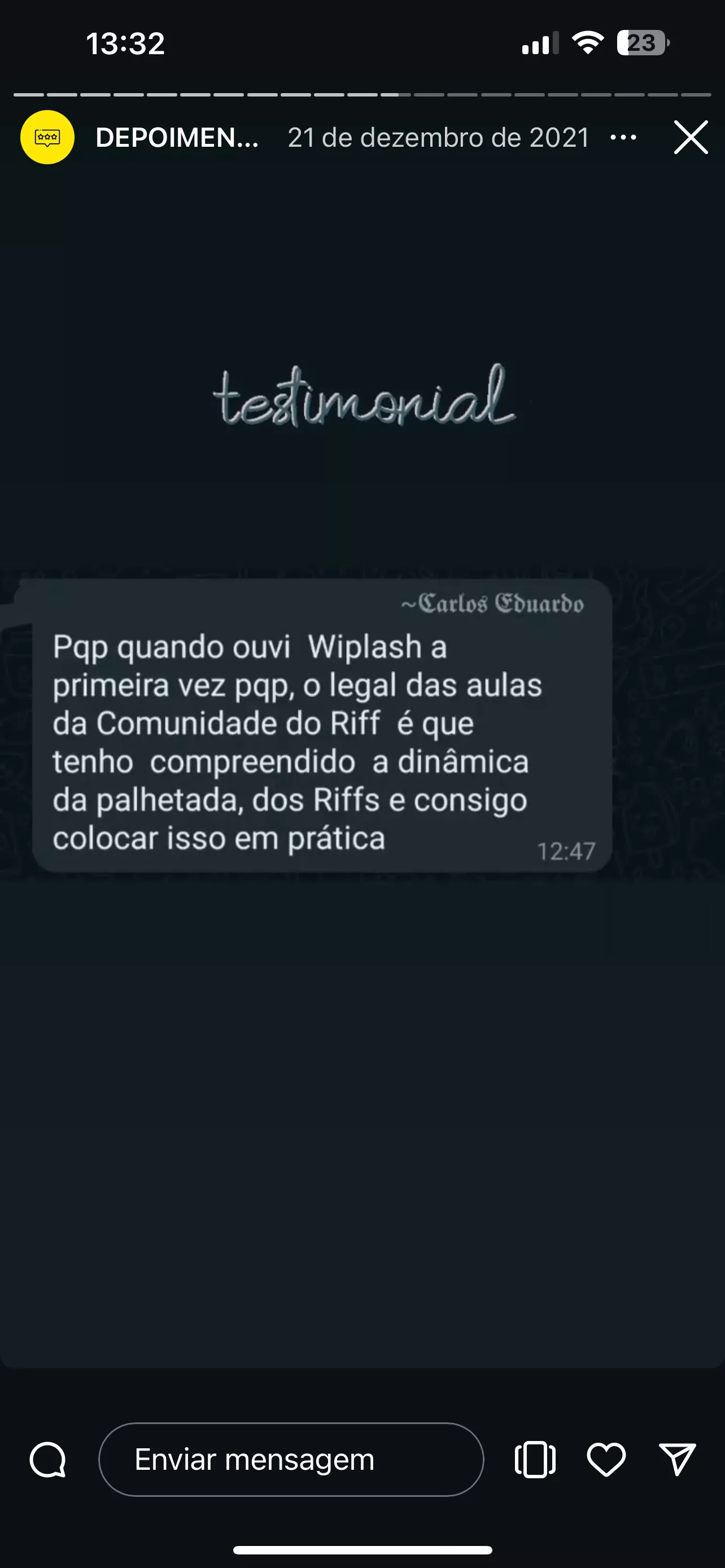Open the highlights carousel icon

[535, 1460]
